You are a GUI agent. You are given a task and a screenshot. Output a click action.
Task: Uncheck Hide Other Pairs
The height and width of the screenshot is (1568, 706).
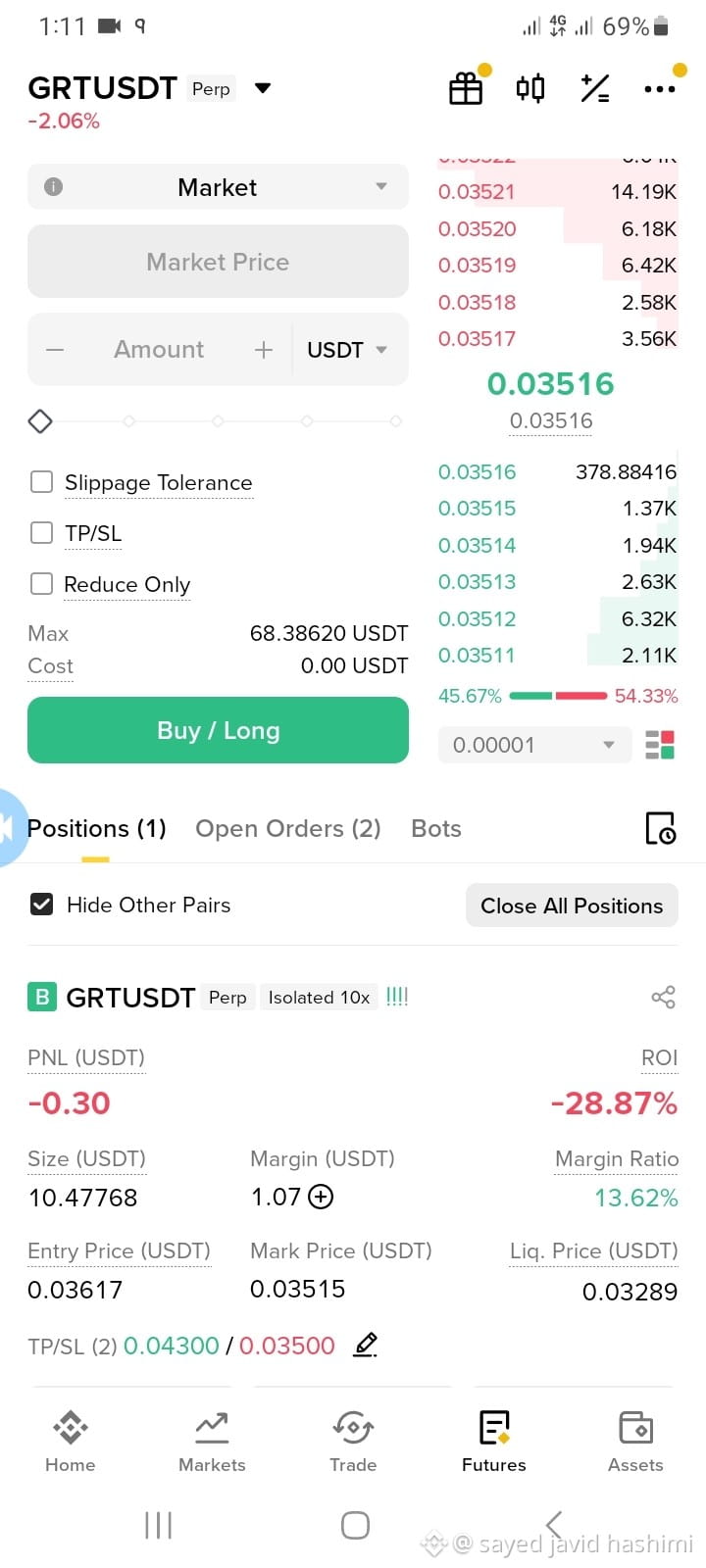tap(41, 905)
